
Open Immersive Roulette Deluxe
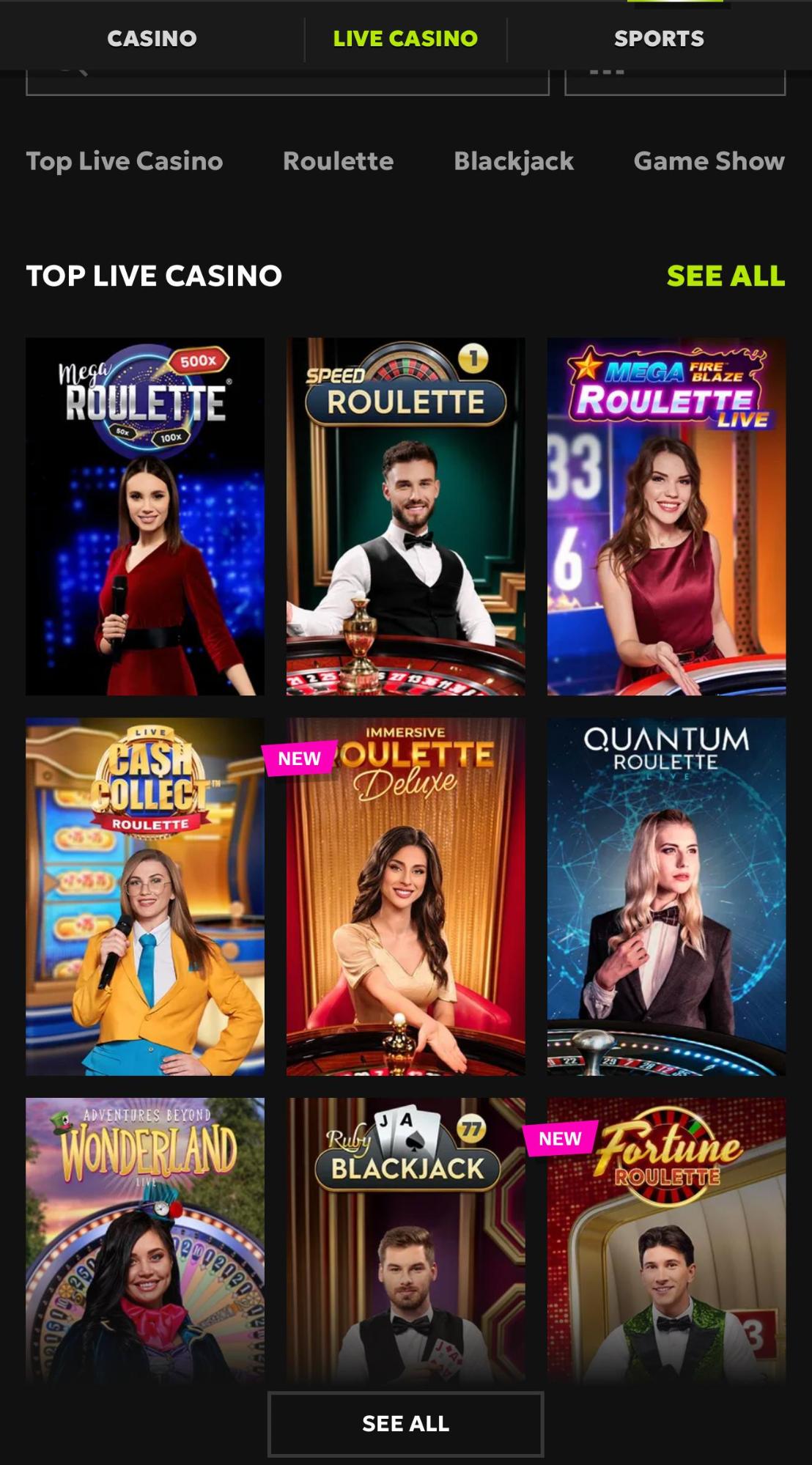405,896
